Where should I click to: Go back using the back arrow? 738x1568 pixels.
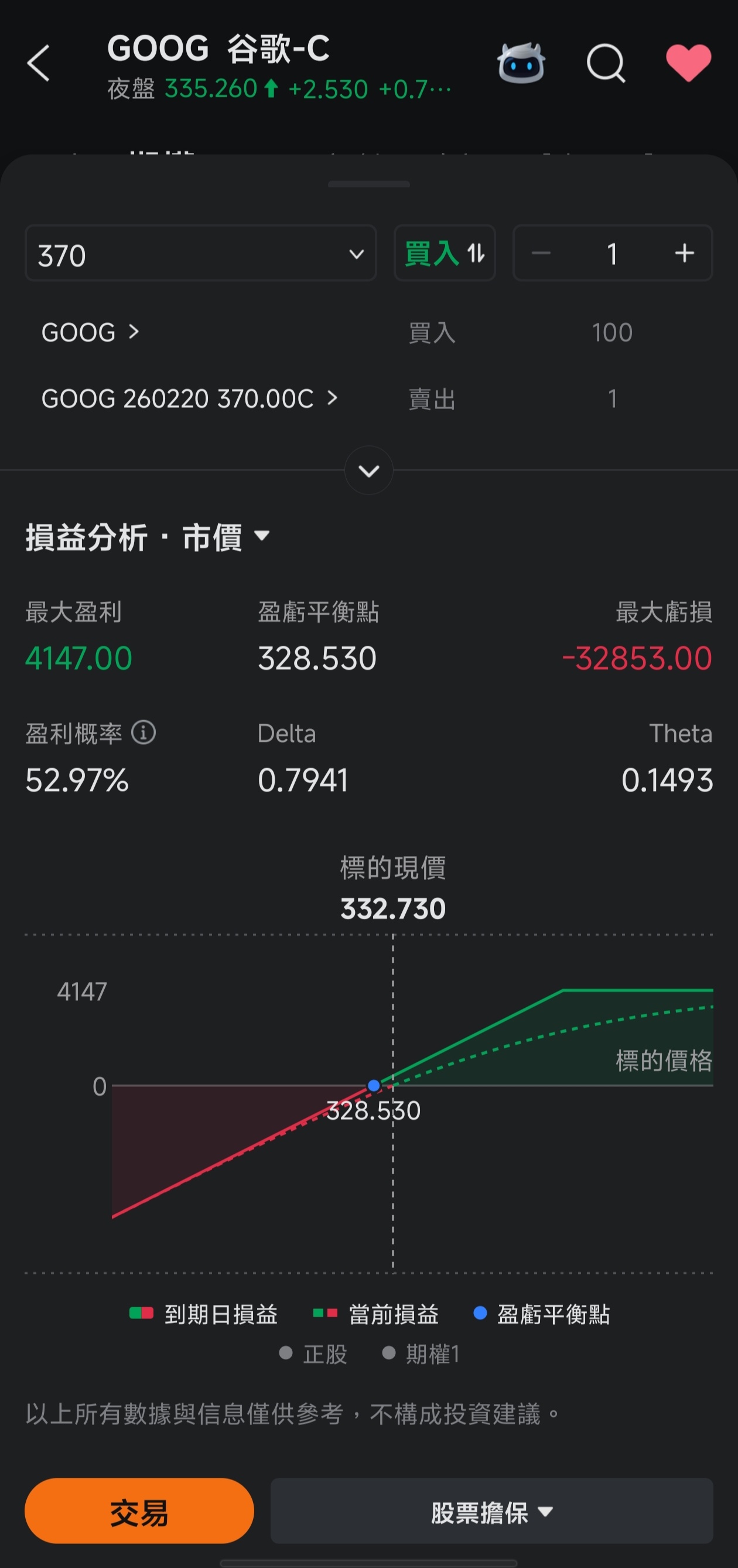point(38,63)
